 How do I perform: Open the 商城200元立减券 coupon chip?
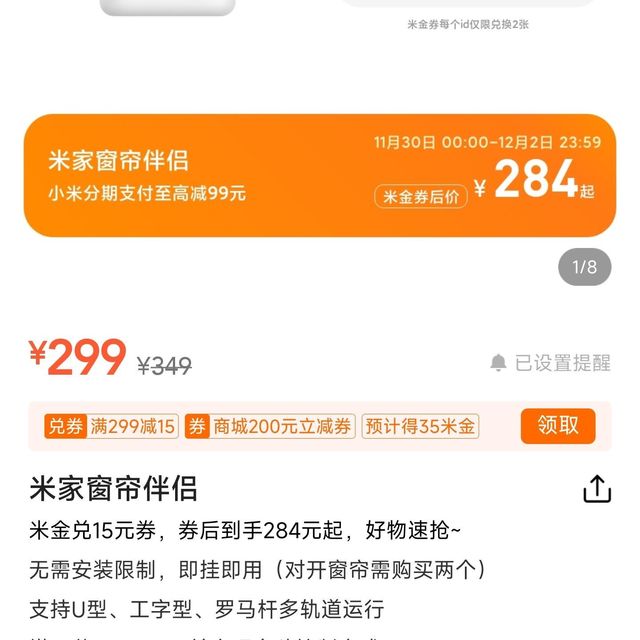270,427
